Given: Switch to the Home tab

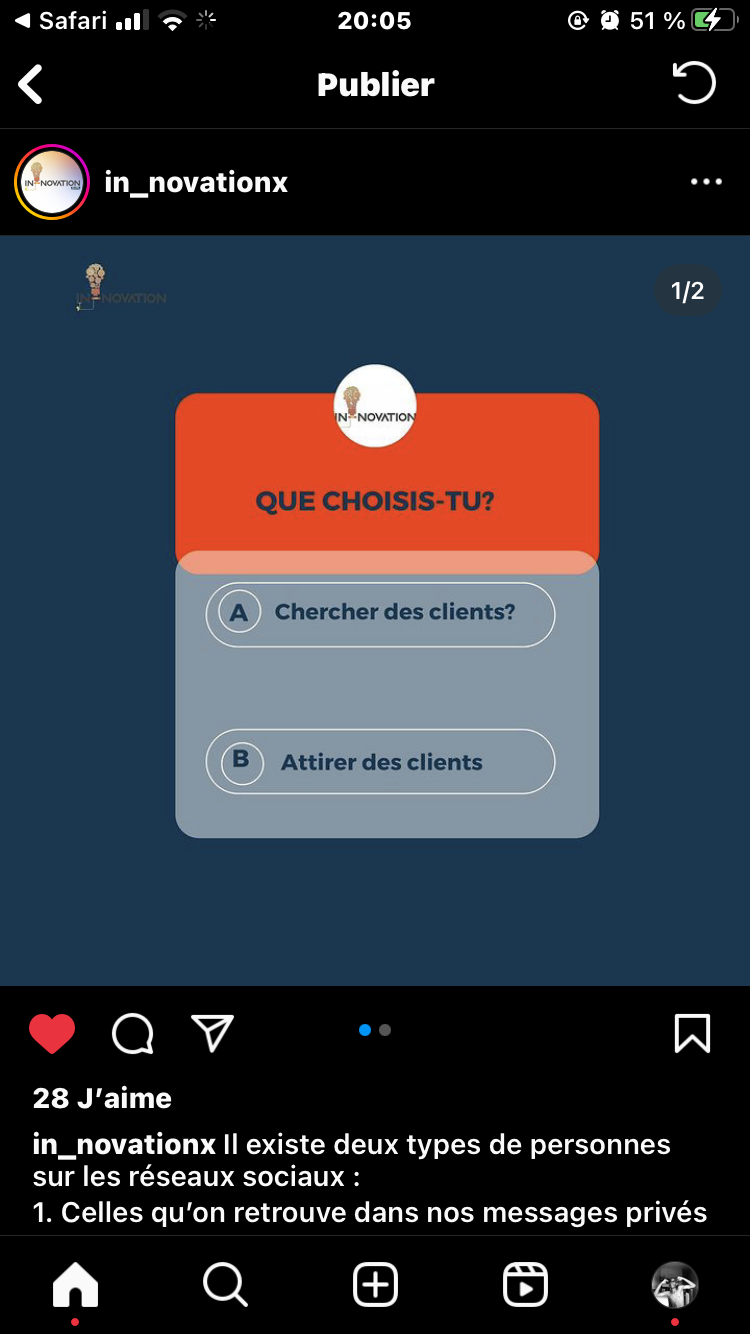Looking at the screenshot, I should [x=76, y=1284].
